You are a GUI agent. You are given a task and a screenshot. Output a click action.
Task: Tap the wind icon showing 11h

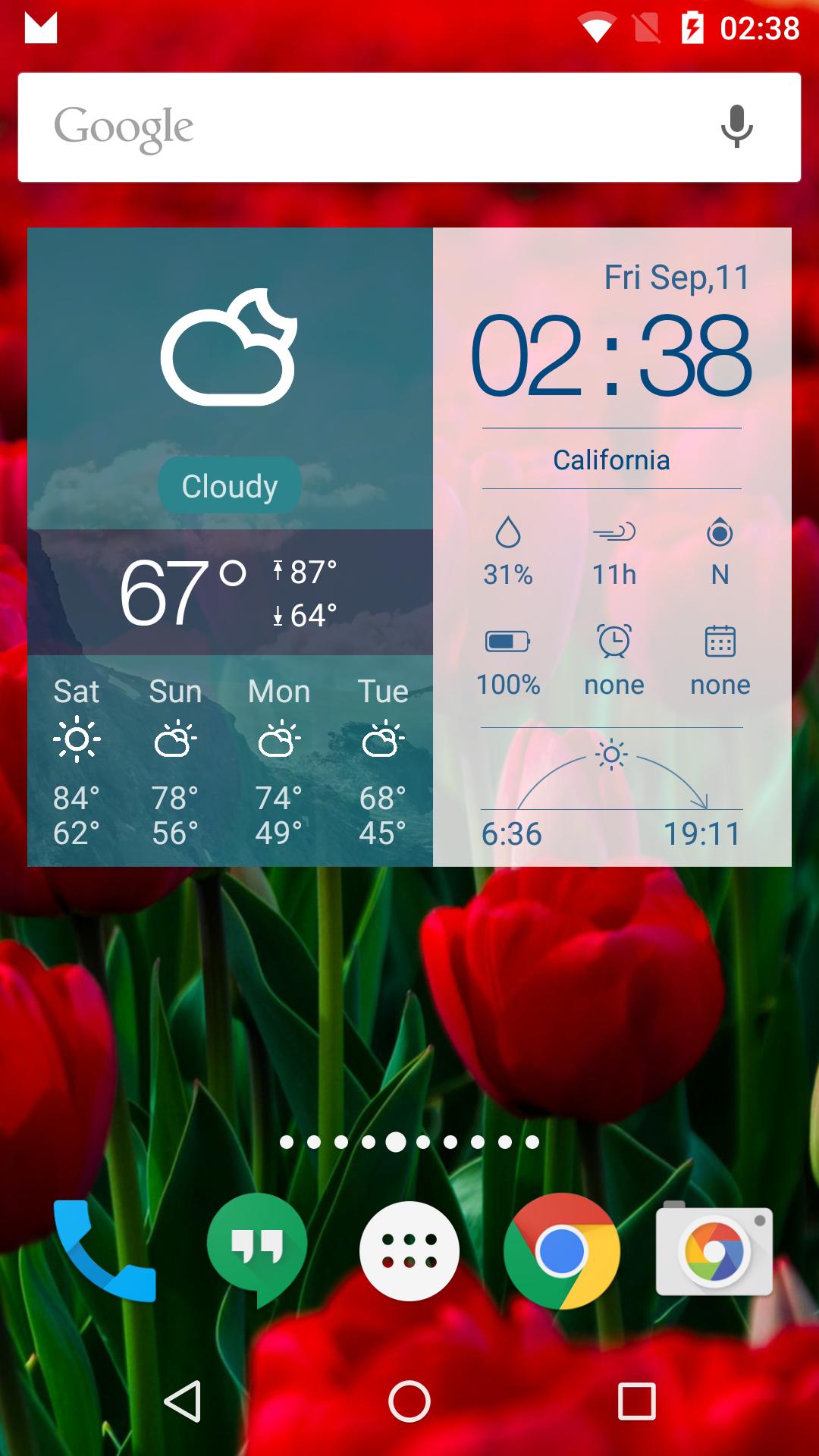click(613, 535)
